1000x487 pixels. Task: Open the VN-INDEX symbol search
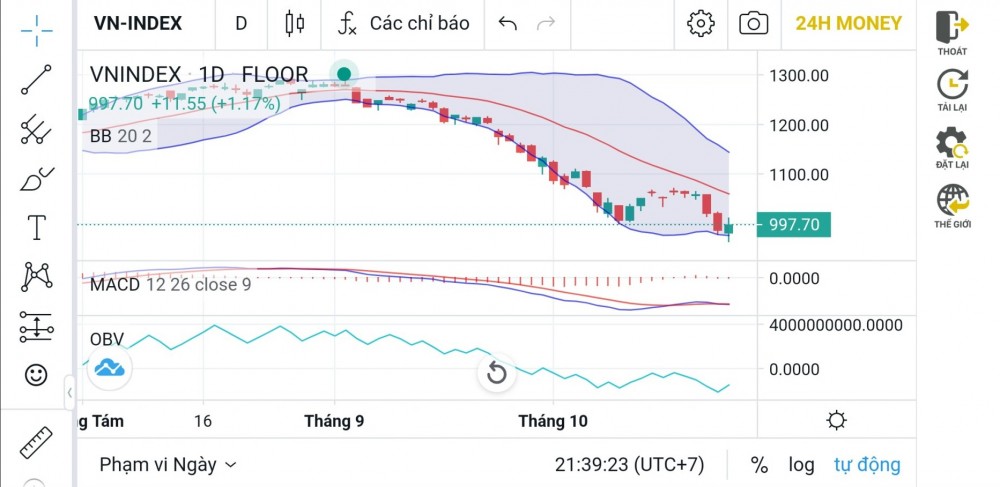[138, 23]
